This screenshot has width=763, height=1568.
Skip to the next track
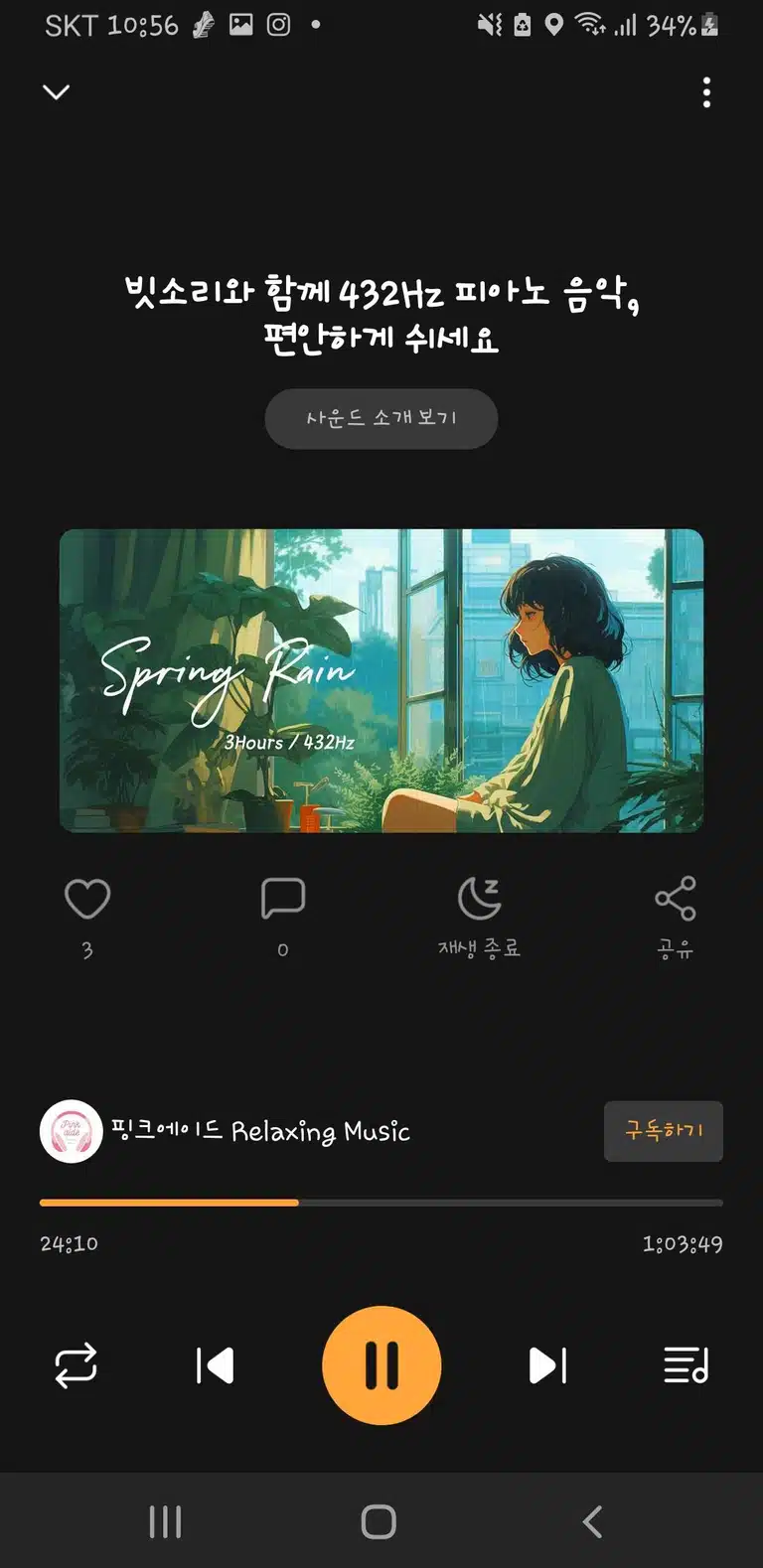[548, 1365]
